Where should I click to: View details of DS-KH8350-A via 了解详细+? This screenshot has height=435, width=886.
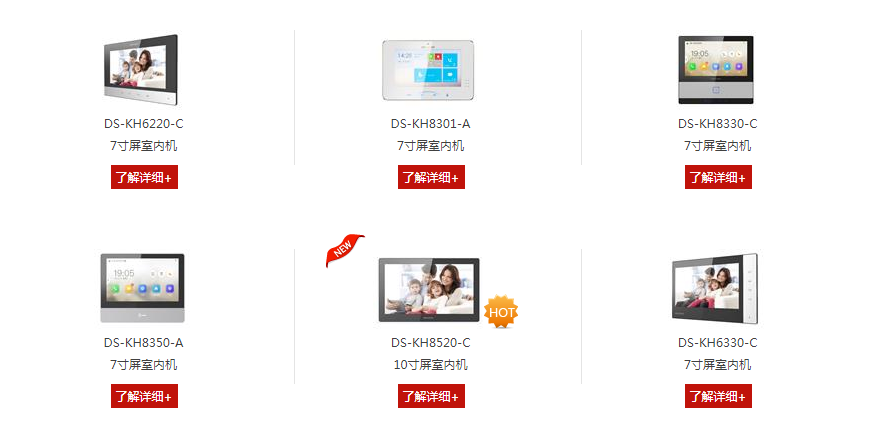coord(144,397)
